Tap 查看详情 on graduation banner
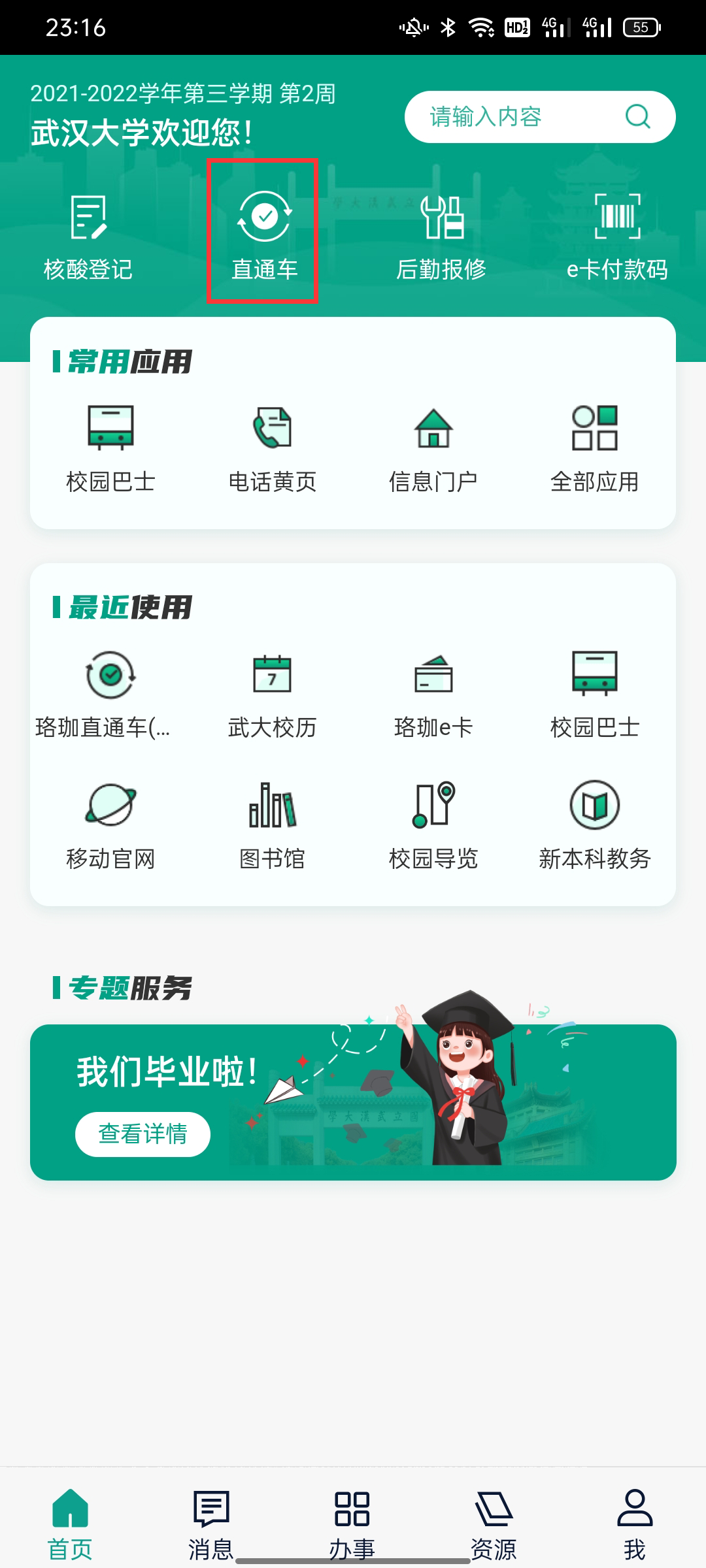Screen dimensions: 706x1568 143,1134
